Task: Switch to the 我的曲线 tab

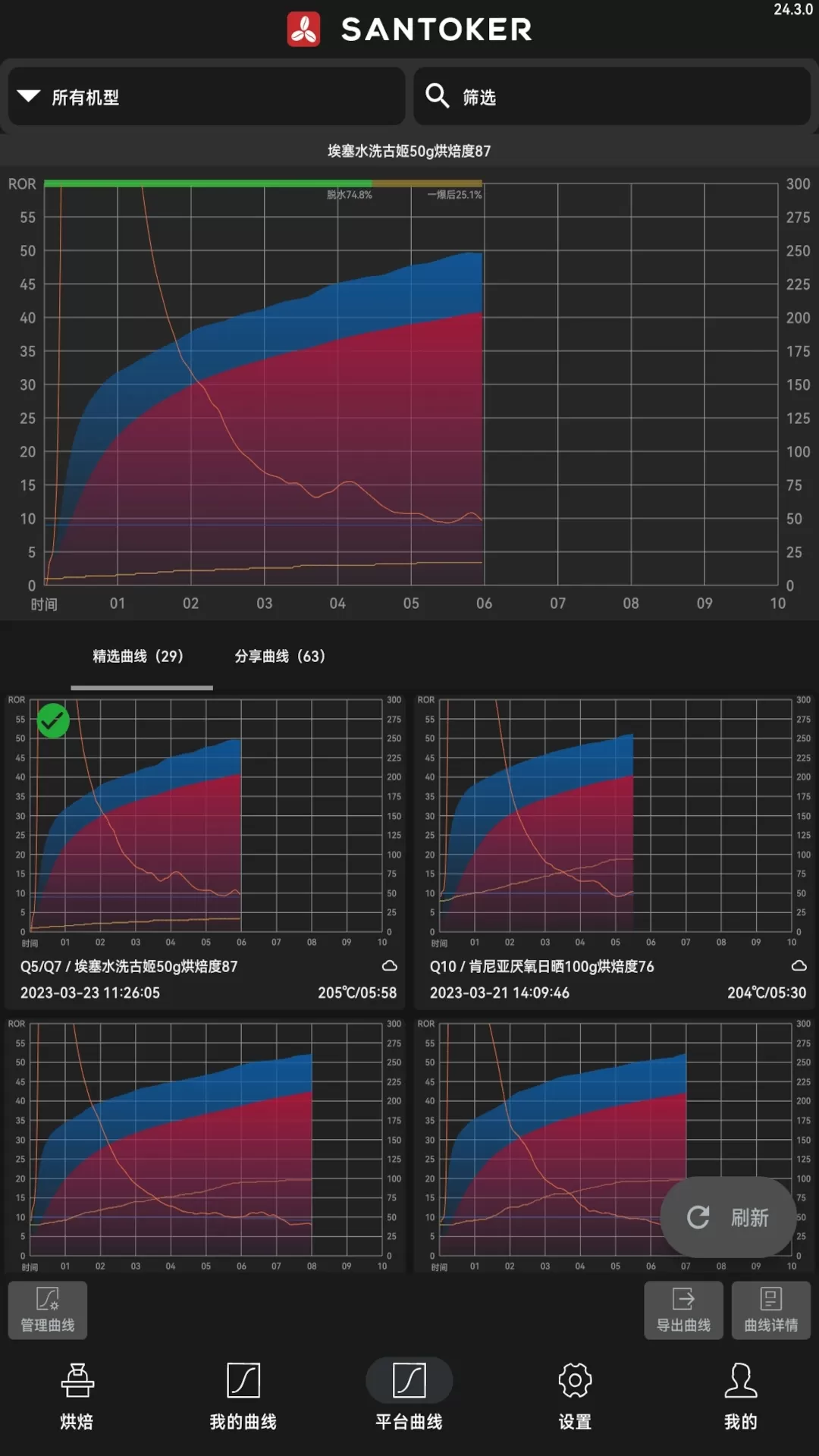Action: 243,1397
